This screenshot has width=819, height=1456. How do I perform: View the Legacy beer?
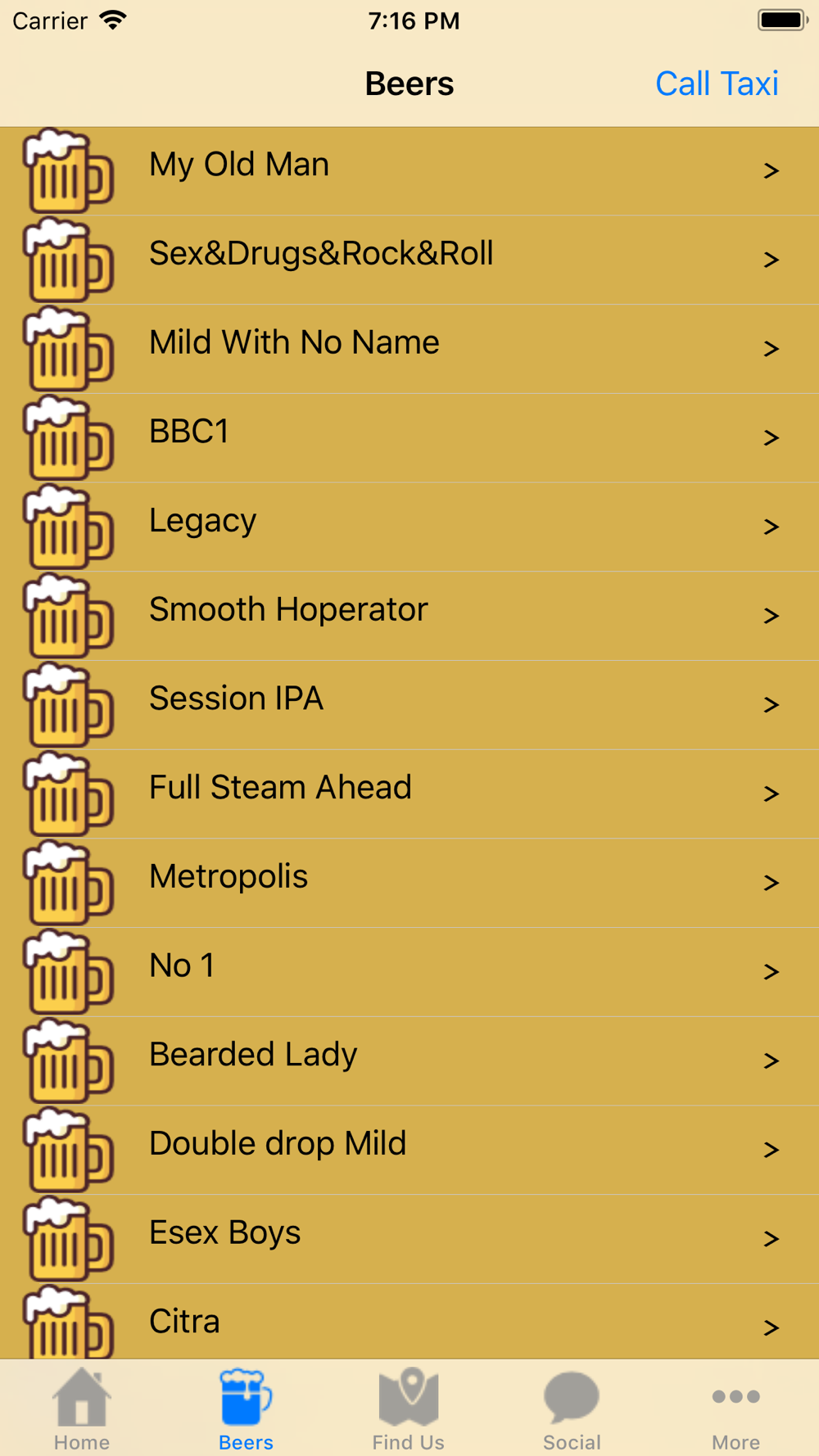click(409, 527)
